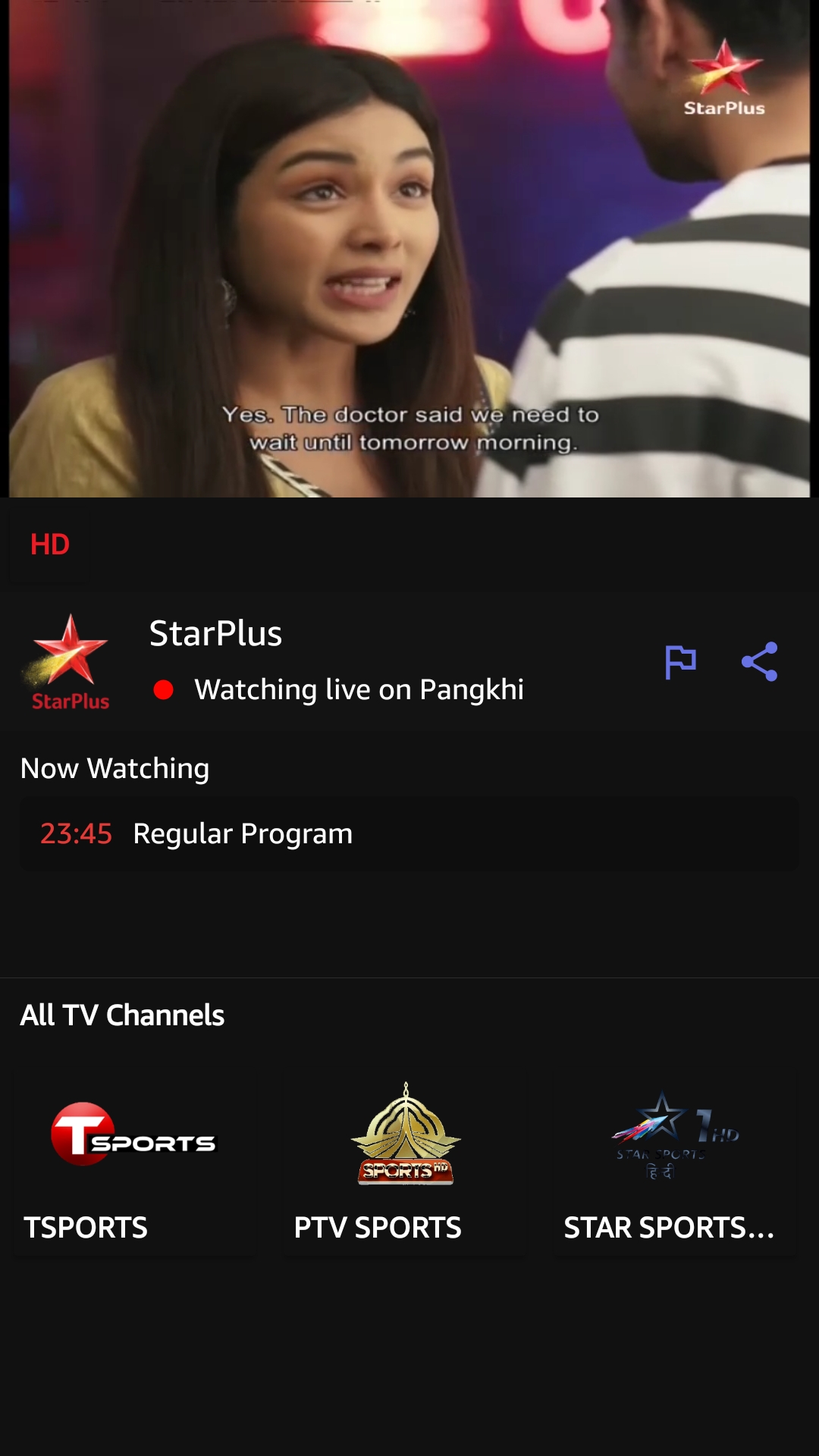
Task: Open the PTV SPORTS channel
Action: pos(405,1164)
